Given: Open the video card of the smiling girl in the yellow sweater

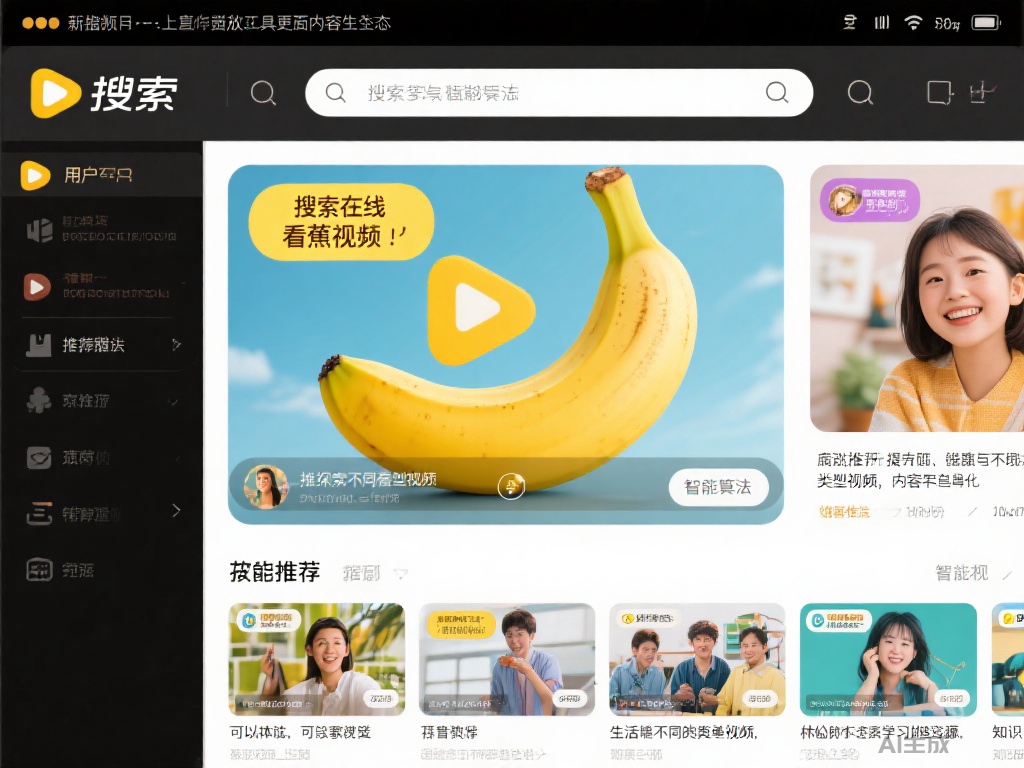Looking at the screenshot, I should 917,300.
